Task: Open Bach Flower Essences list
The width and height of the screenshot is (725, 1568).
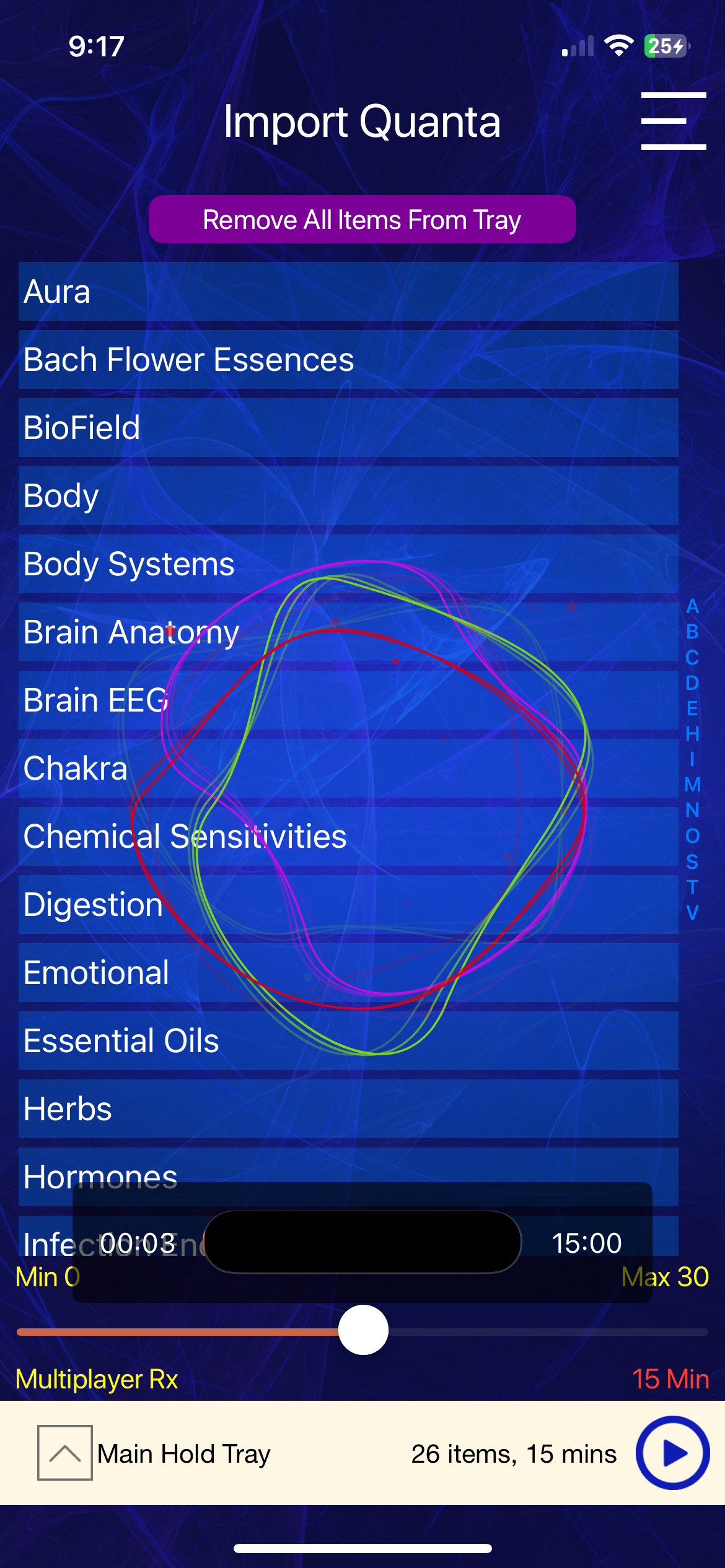Action: (348, 360)
